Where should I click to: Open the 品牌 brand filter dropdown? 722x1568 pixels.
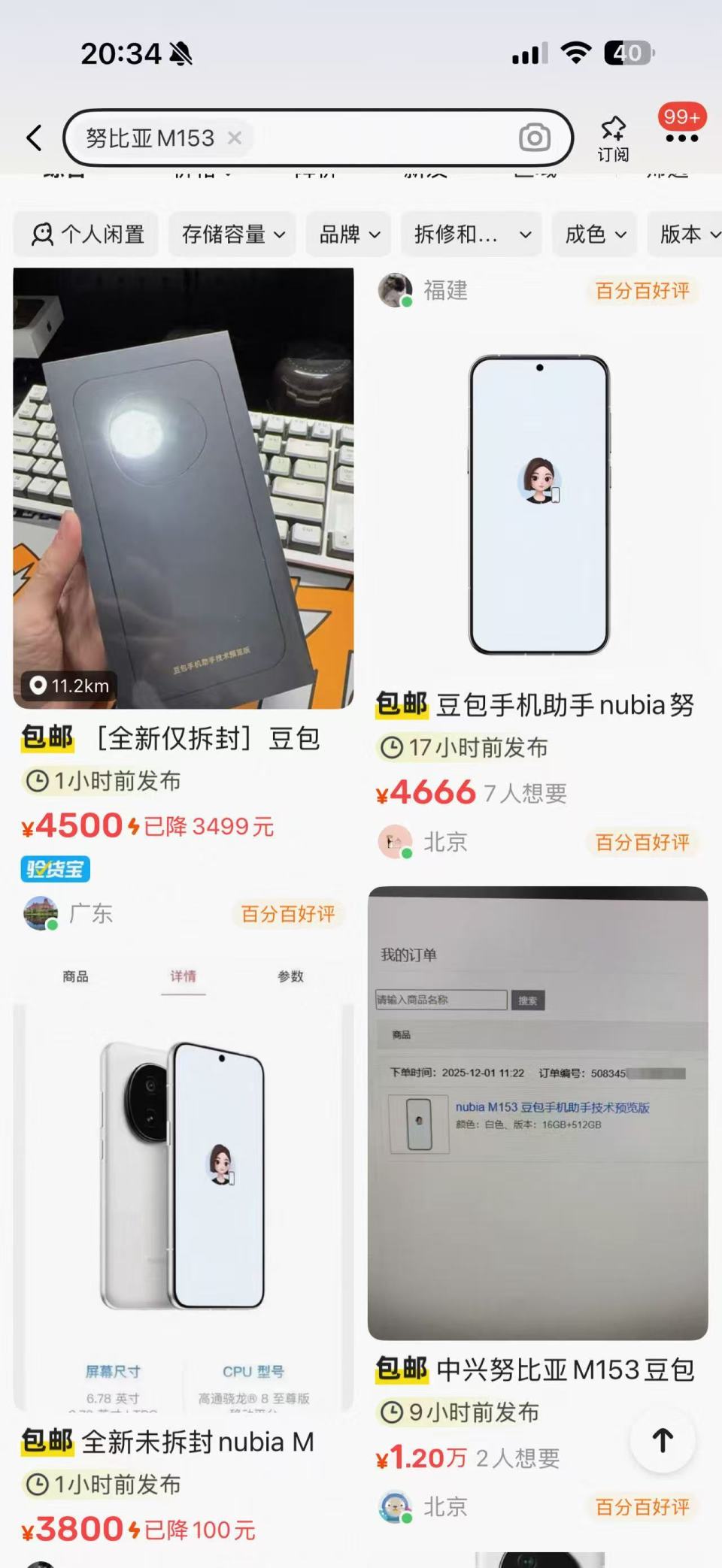click(x=347, y=235)
